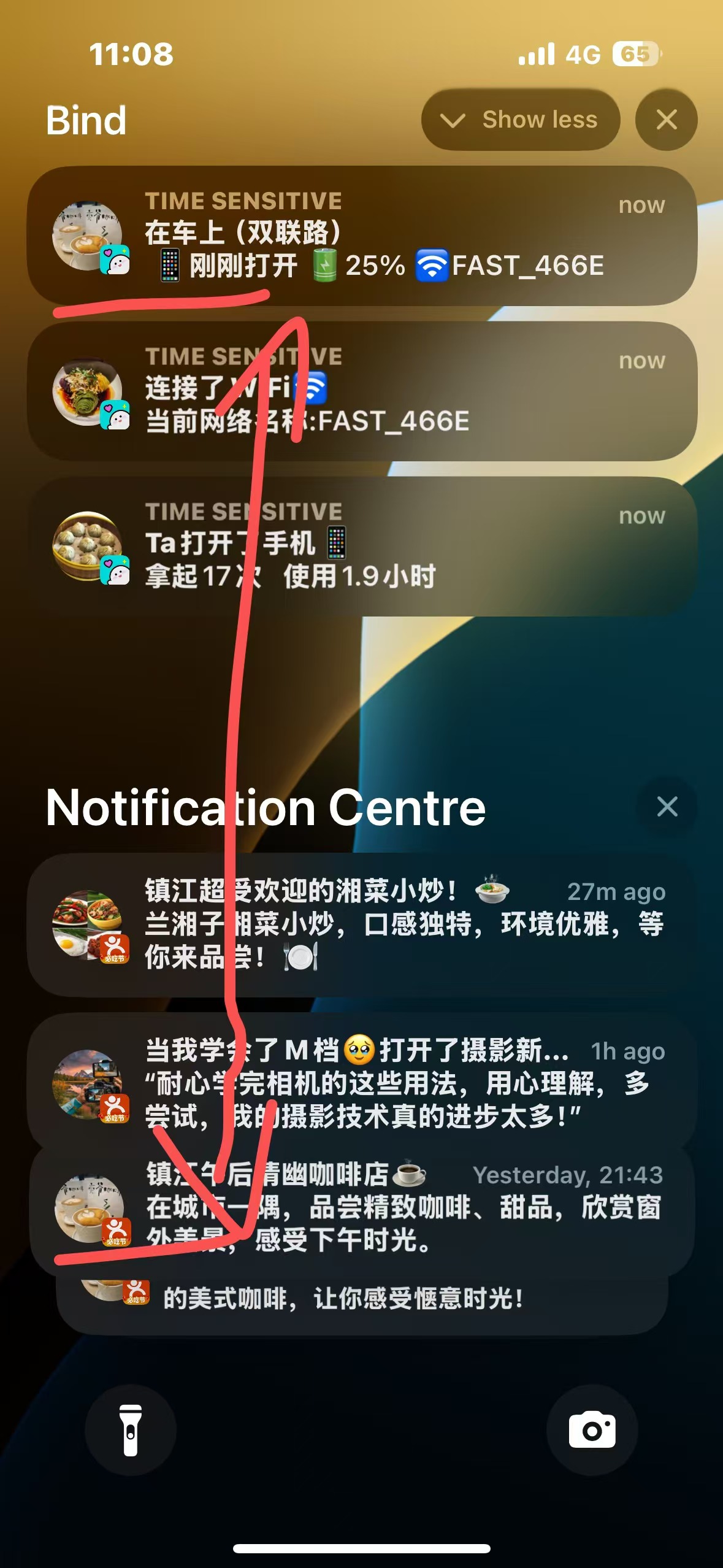Open the Ta打开了手机 notification

(362, 546)
